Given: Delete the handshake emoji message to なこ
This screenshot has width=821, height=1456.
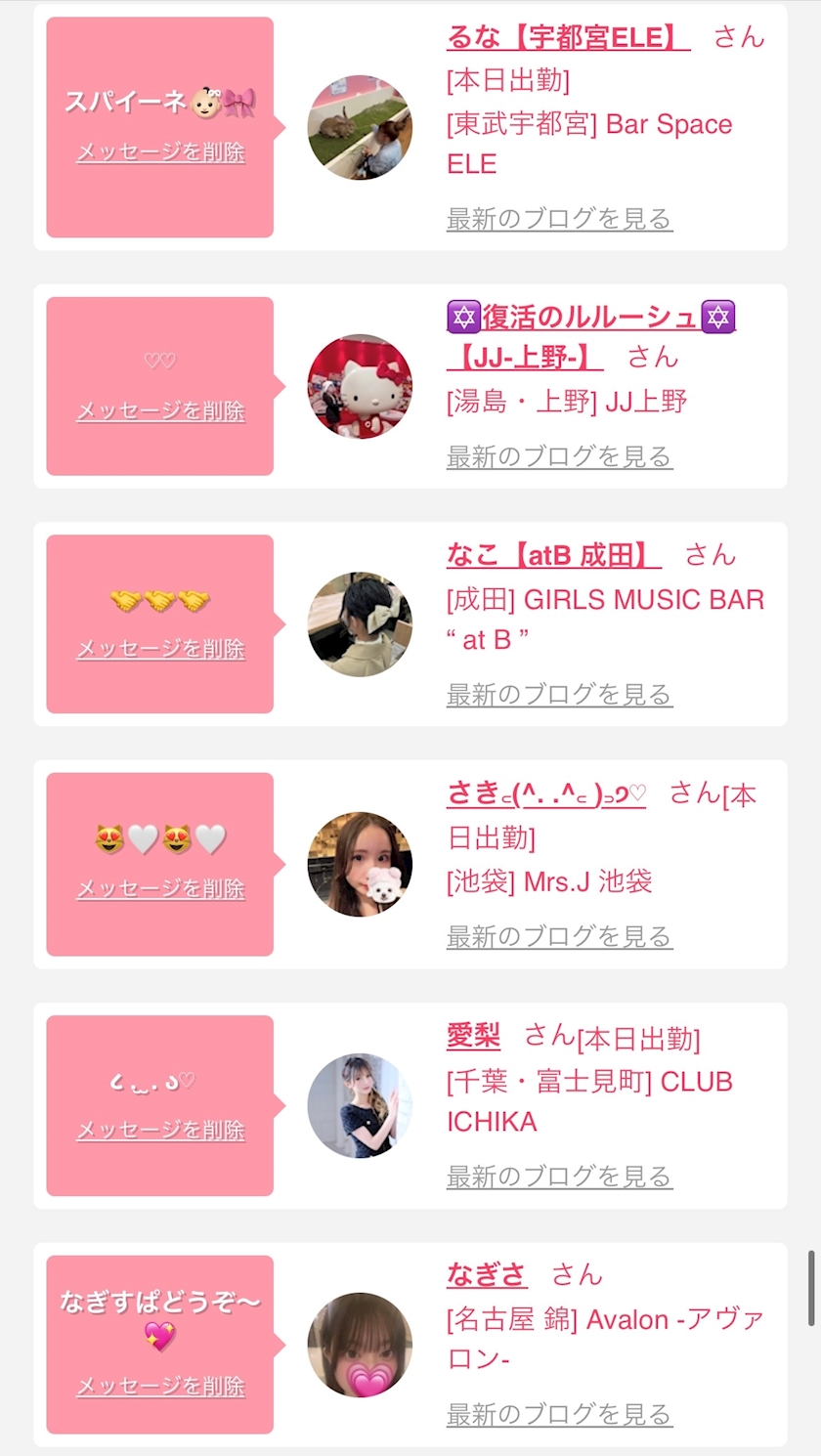Looking at the screenshot, I should tap(160, 649).
